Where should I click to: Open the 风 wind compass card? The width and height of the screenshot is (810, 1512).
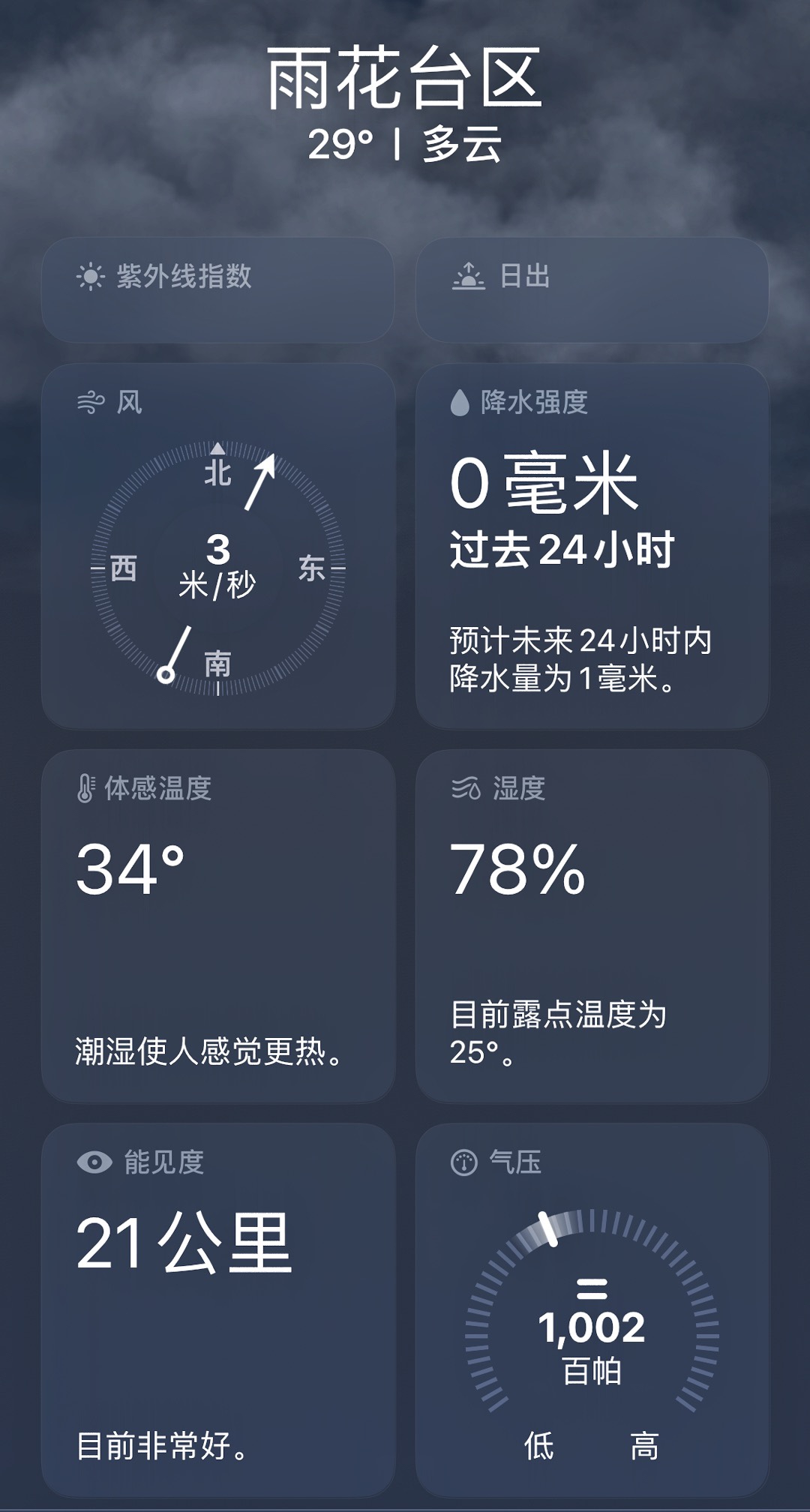pos(217,546)
